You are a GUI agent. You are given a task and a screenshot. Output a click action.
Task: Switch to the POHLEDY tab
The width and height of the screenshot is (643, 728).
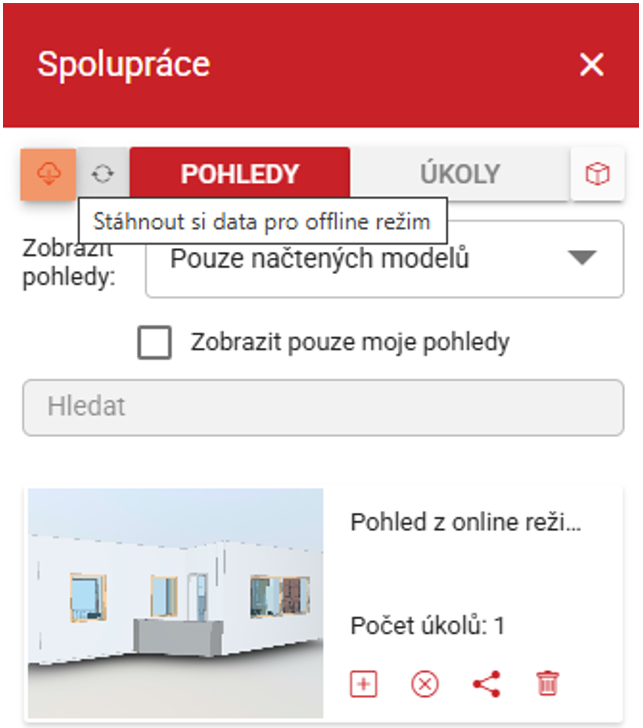pos(240,174)
